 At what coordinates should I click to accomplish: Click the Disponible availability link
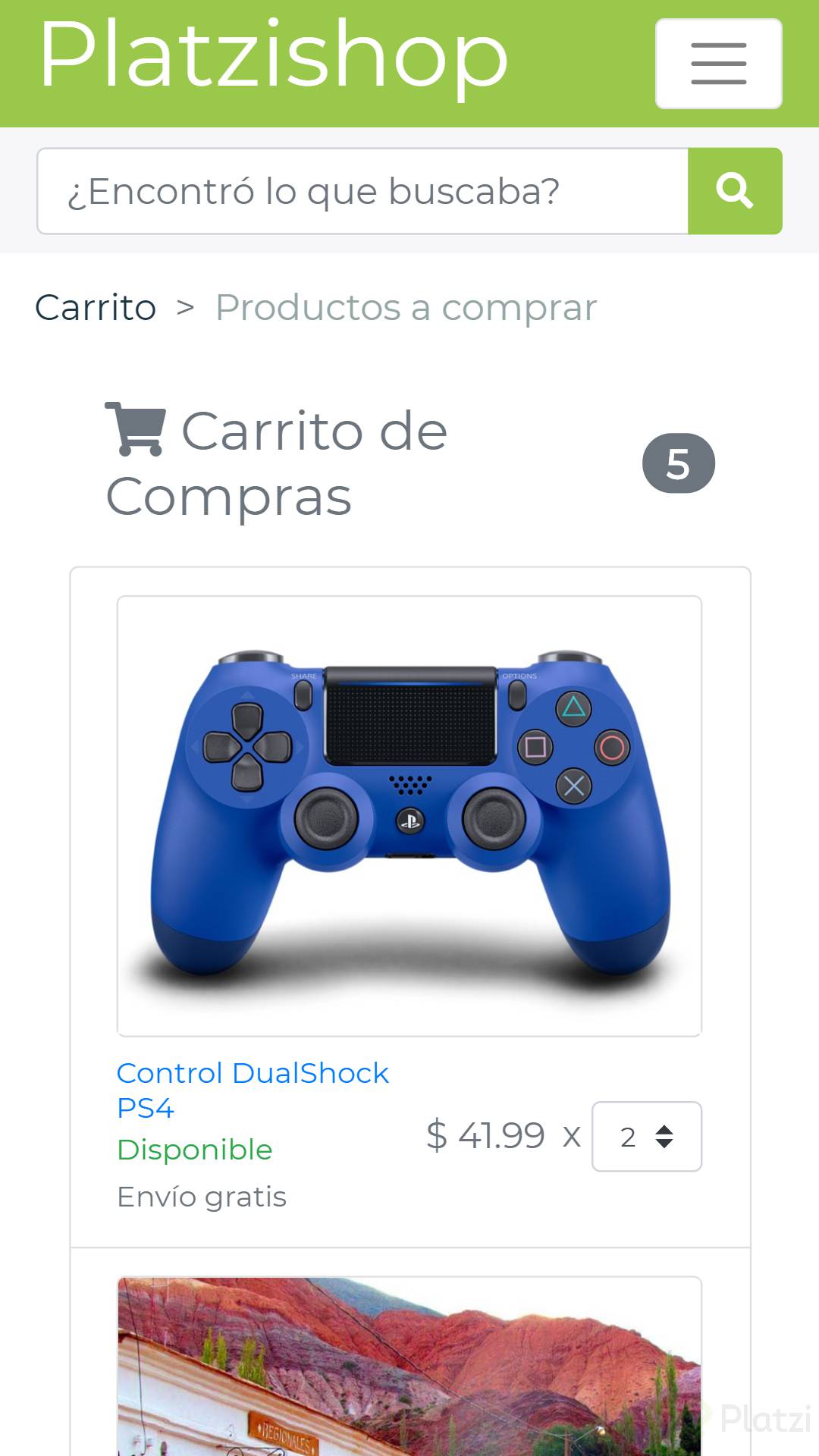point(194,1150)
